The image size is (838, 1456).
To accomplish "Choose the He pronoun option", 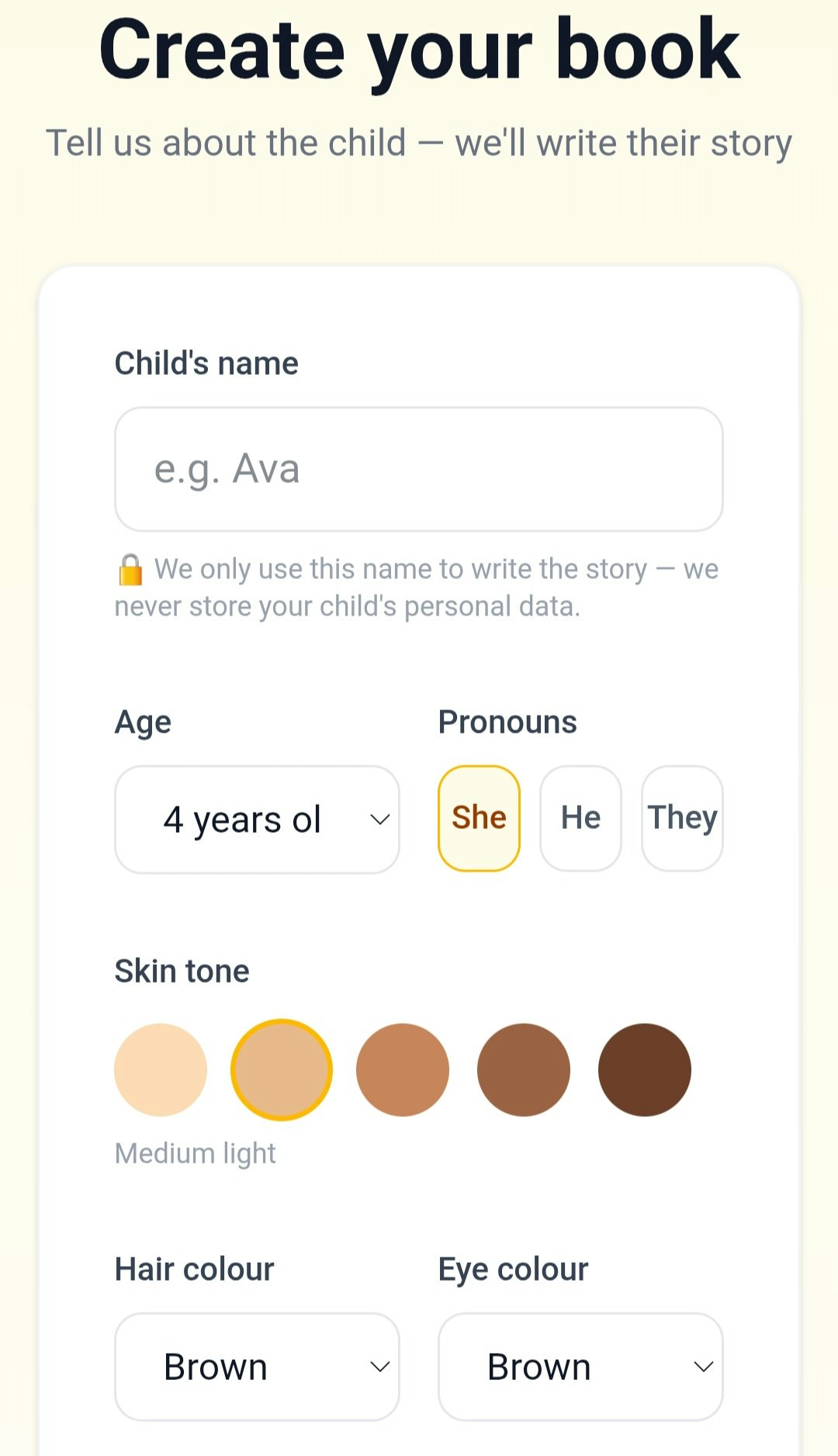I will [580, 818].
